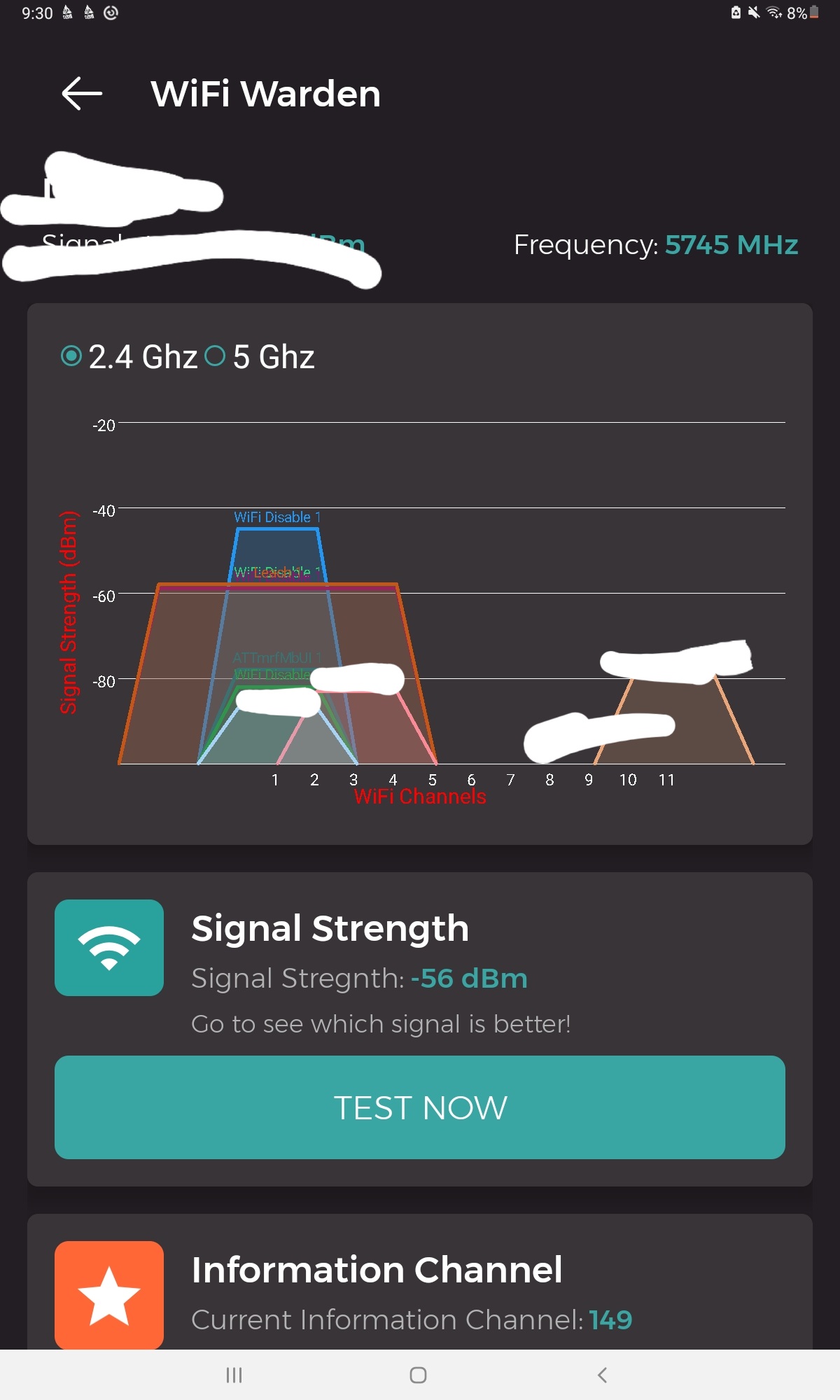The height and width of the screenshot is (1400, 840).
Task: Switch chart to 5 Ghz band
Action: [x=216, y=356]
